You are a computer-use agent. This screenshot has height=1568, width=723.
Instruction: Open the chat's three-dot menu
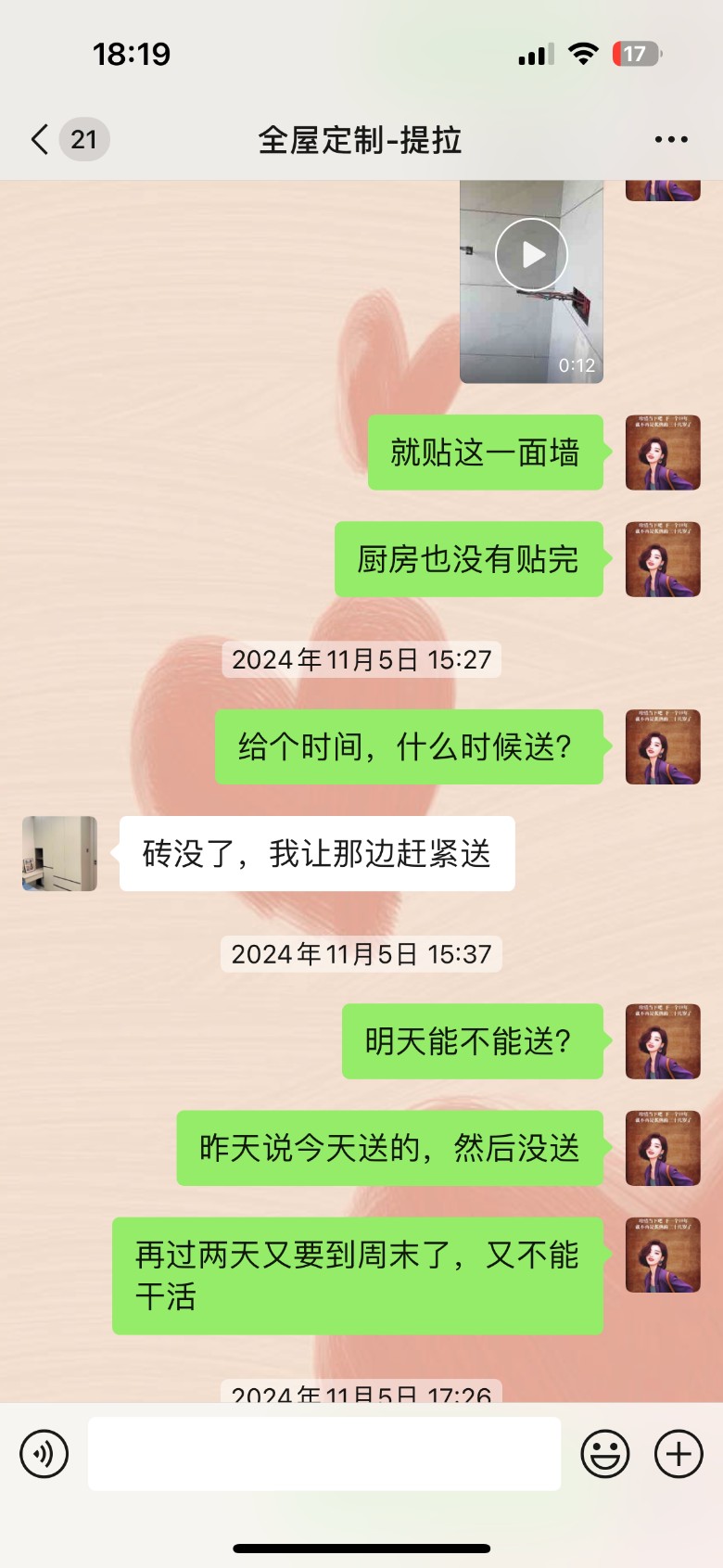click(x=670, y=140)
